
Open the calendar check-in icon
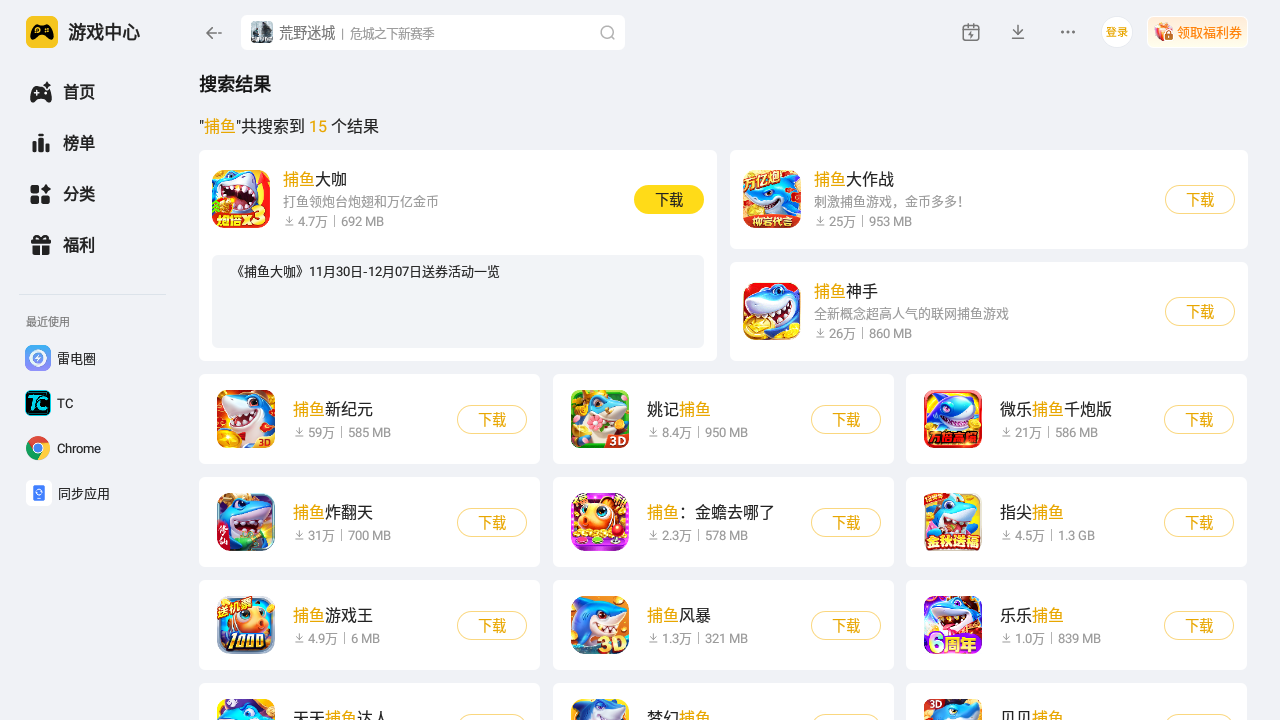coord(970,32)
